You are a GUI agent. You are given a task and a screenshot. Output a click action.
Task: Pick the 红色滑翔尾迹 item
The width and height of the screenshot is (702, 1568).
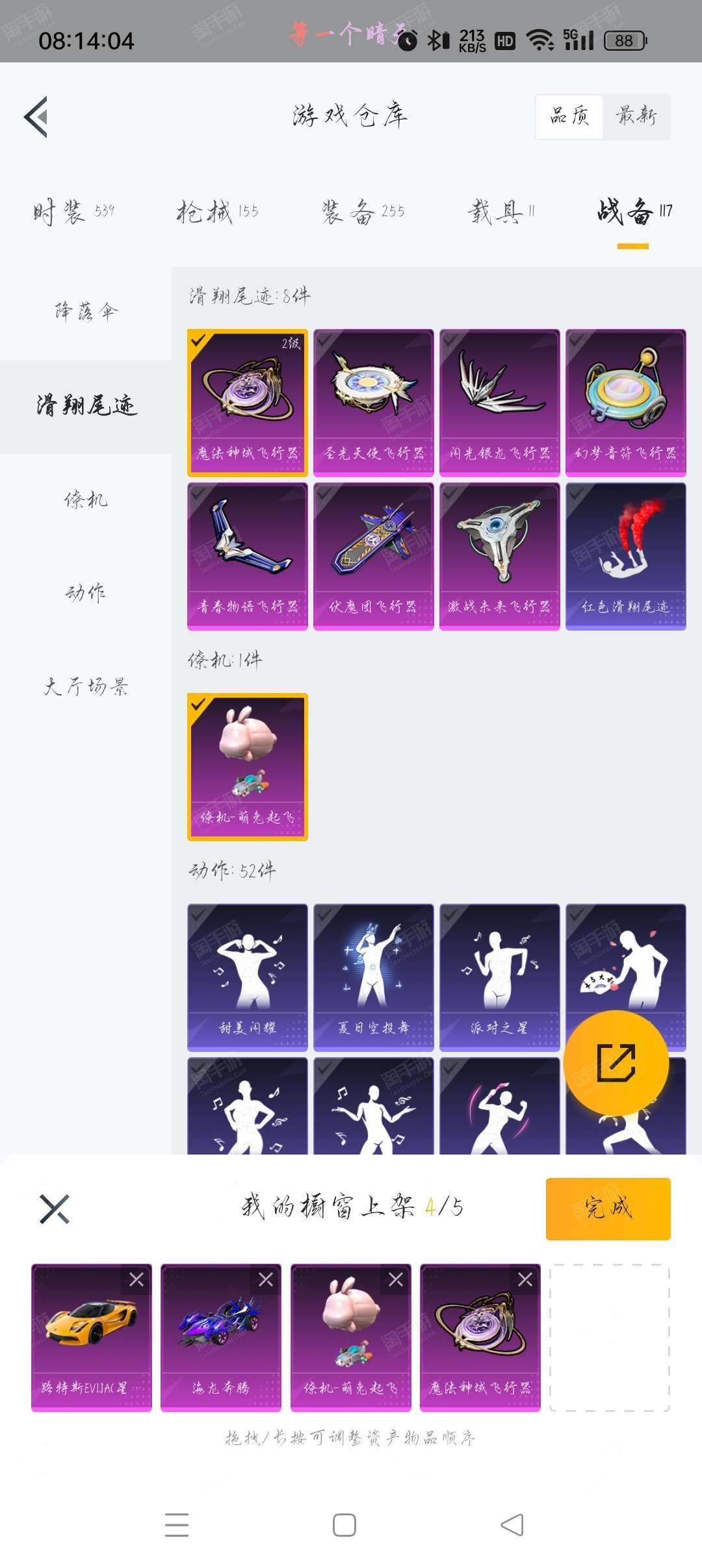(x=625, y=556)
